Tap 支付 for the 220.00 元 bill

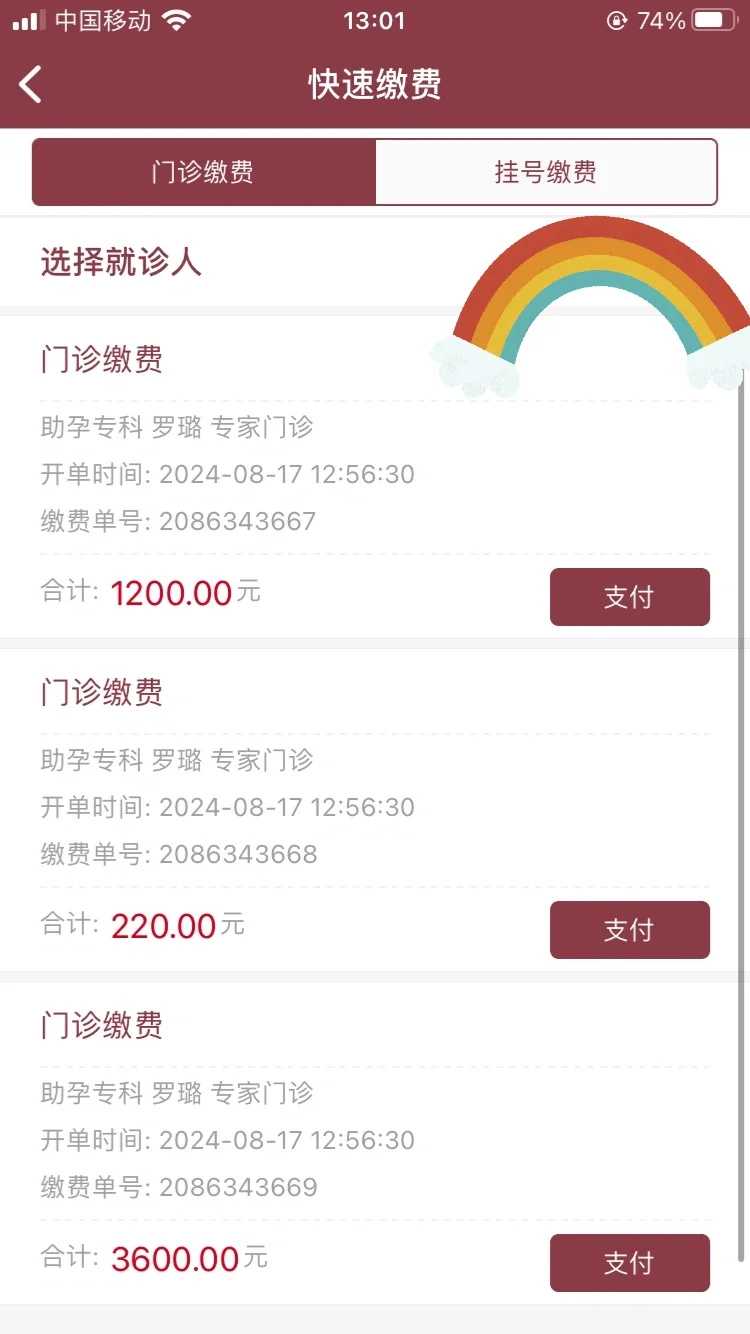(629, 930)
